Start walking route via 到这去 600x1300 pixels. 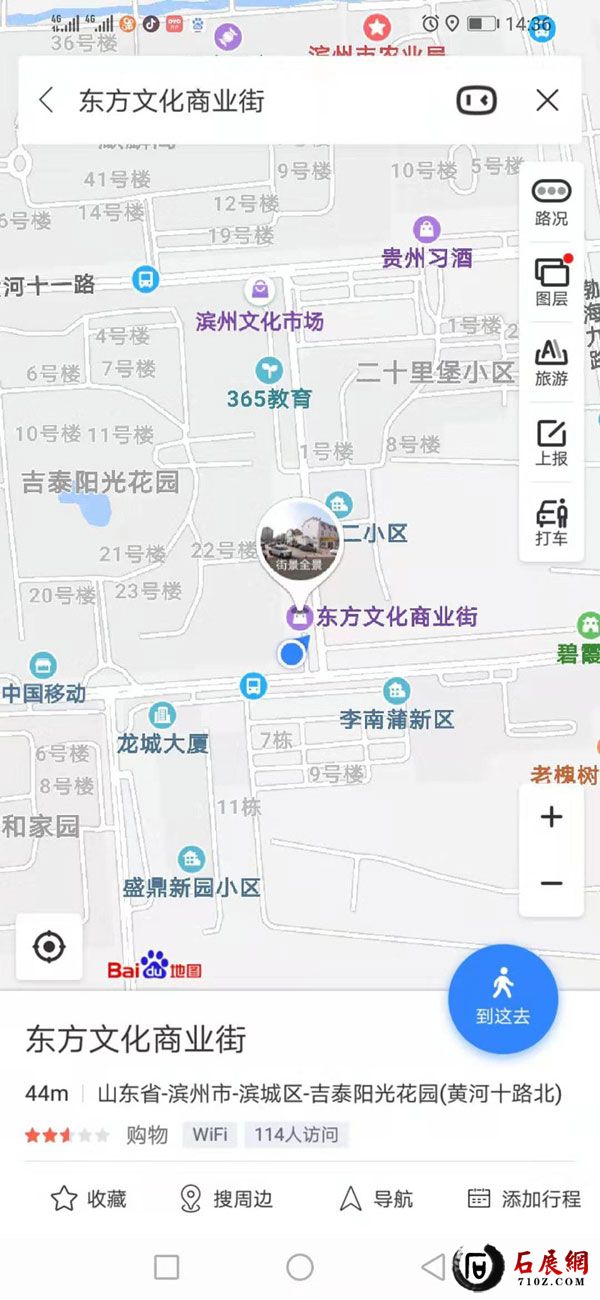click(x=503, y=999)
